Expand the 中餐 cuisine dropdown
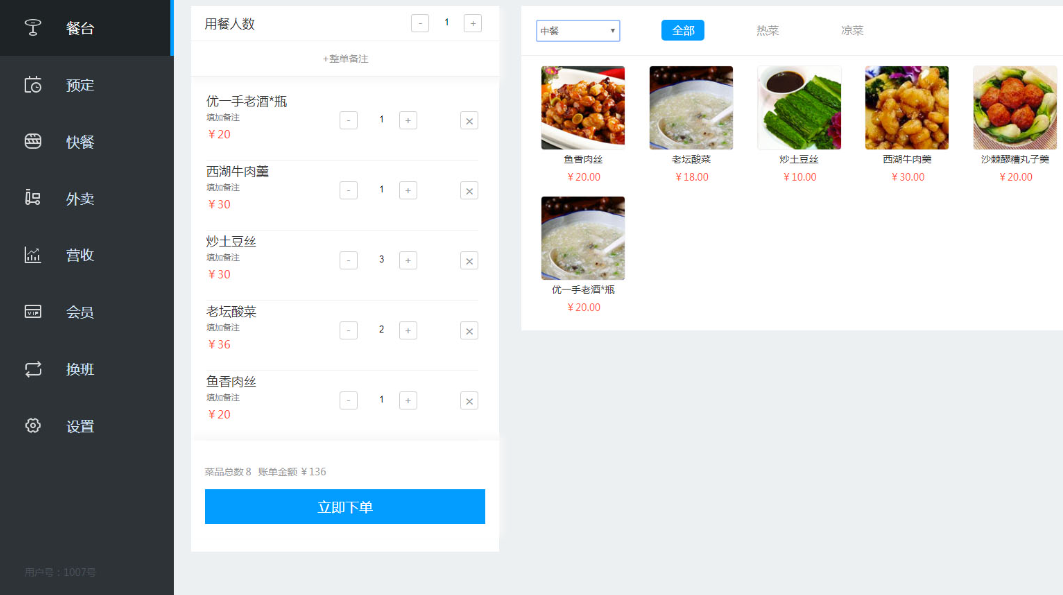Image resolution: width=1063 pixels, height=595 pixels. tap(578, 31)
